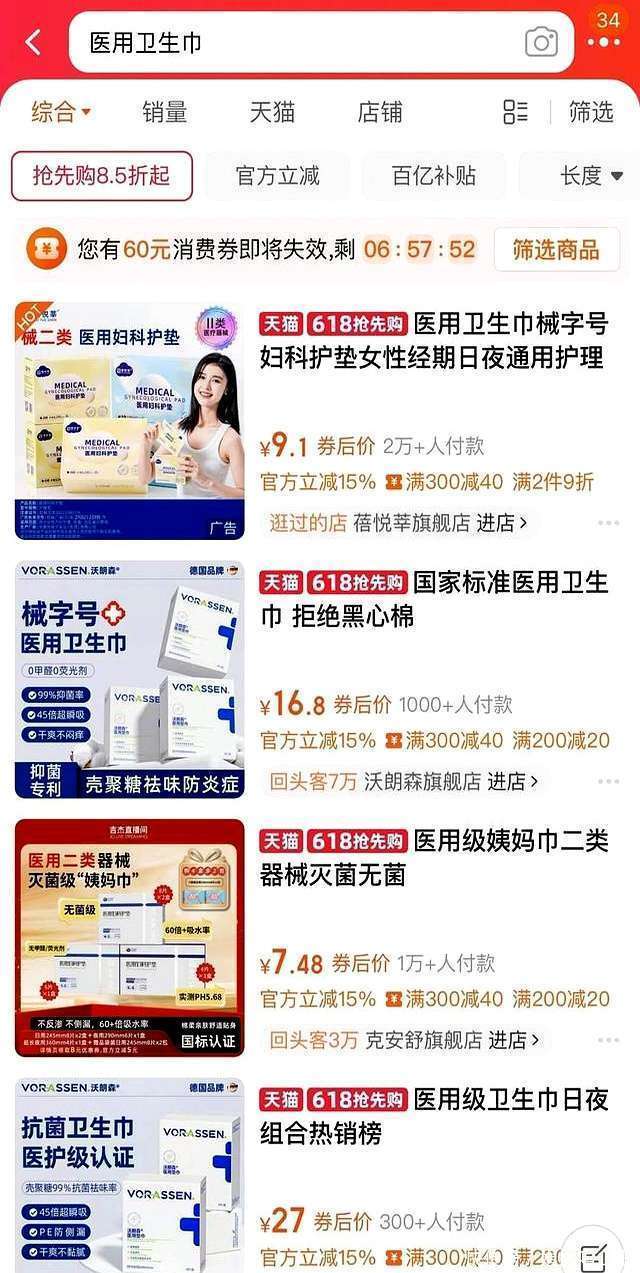Apply the 百亿补贴 filter chip
640x1273 pixels.
(434, 176)
